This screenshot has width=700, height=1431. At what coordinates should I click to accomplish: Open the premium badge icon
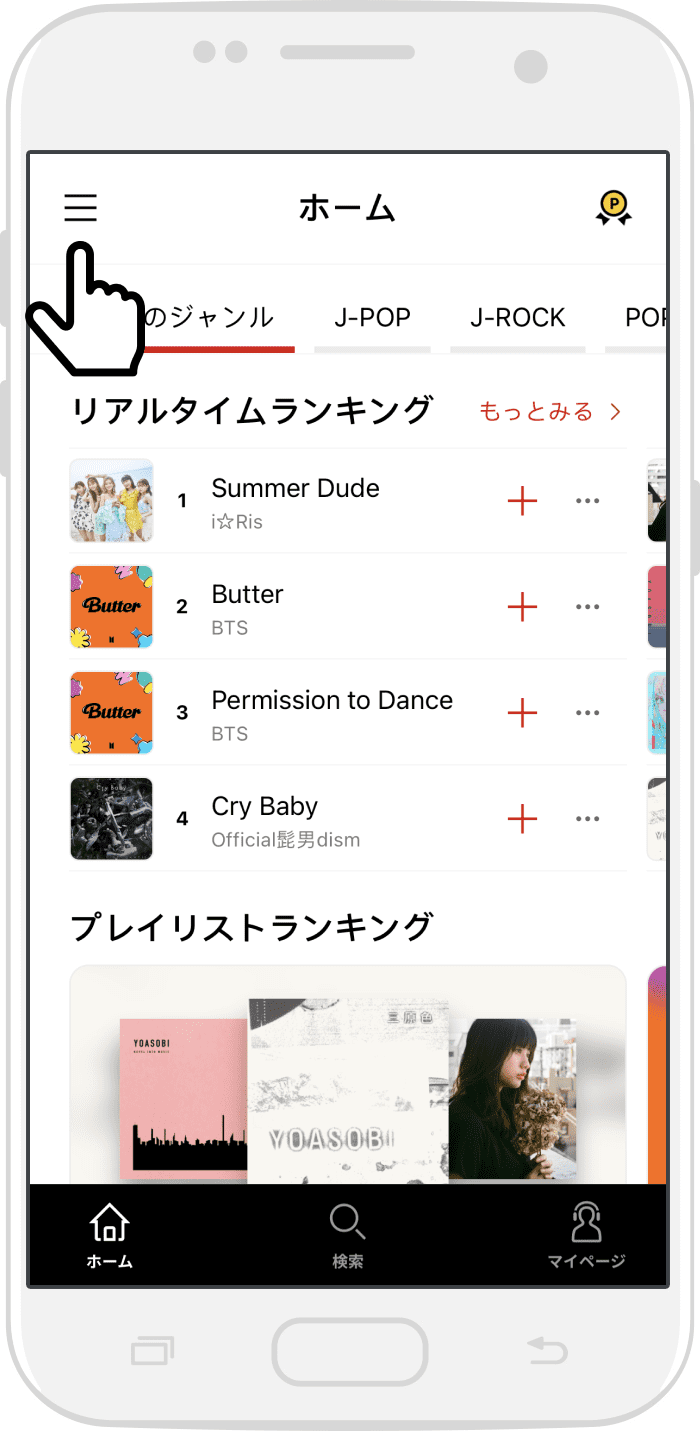click(613, 208)
